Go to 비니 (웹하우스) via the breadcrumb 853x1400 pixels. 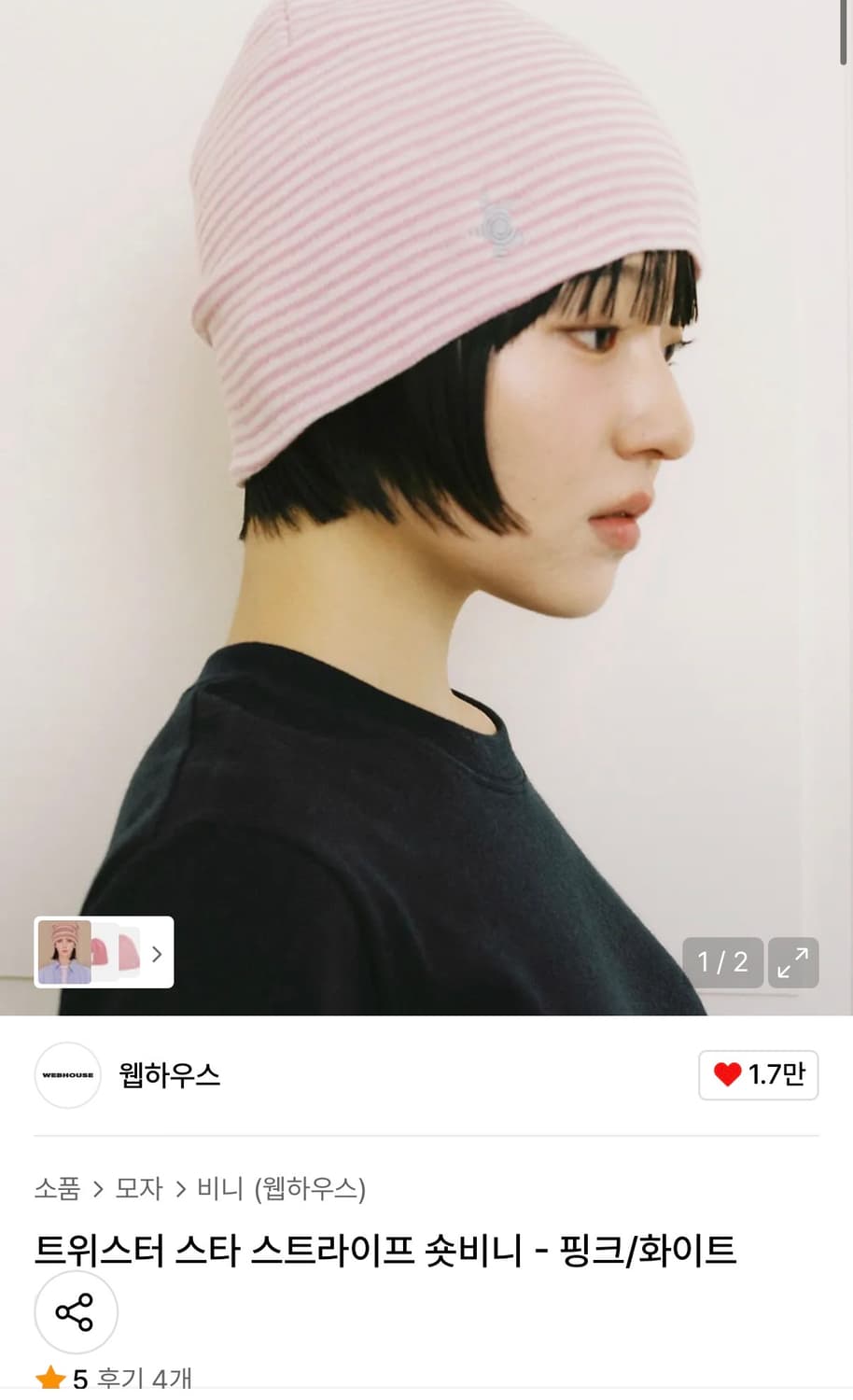pyautogui.click(x=280, y=1189)
